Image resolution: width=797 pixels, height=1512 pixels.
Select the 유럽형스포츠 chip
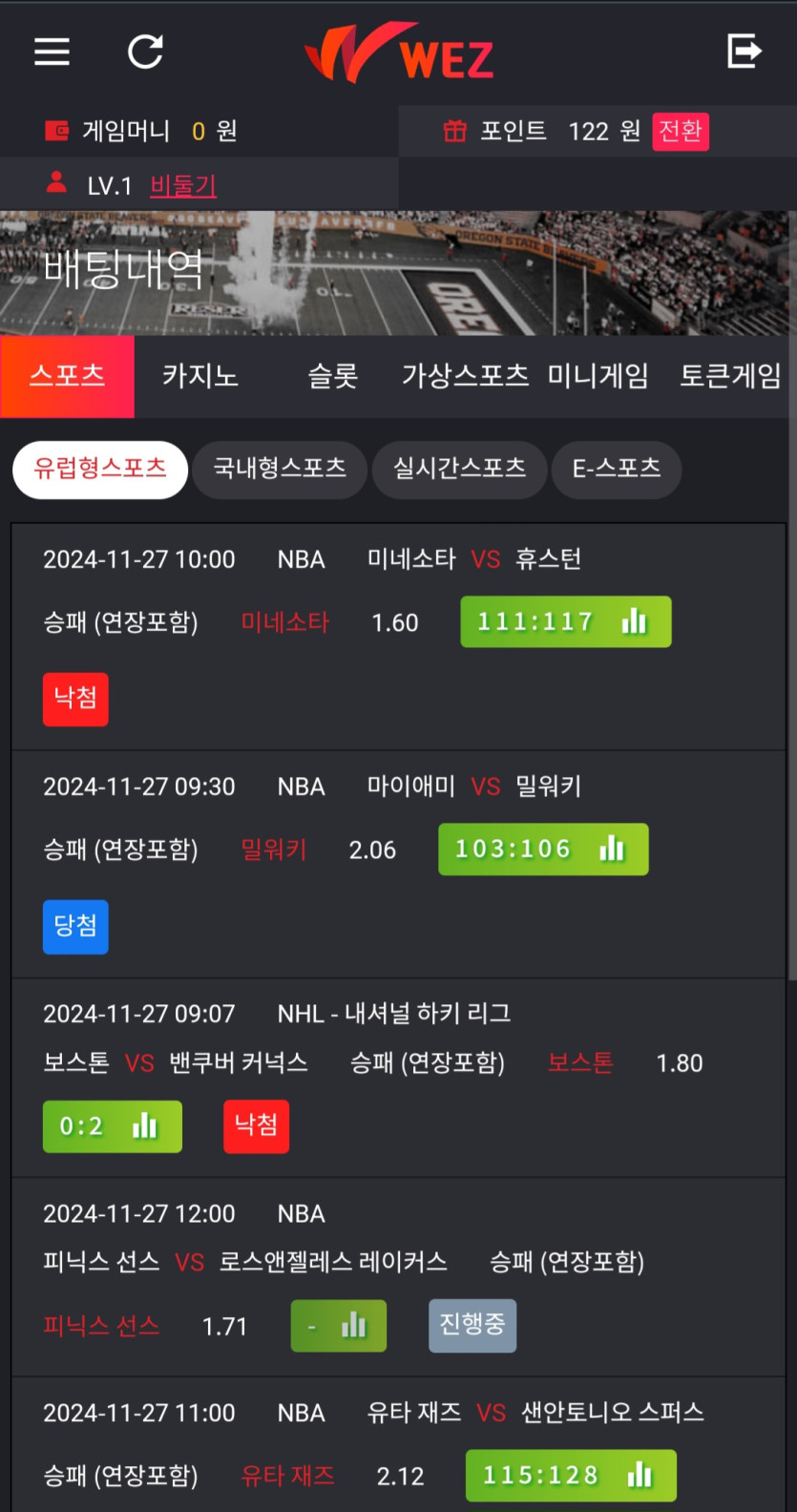(x=100, y=469)
